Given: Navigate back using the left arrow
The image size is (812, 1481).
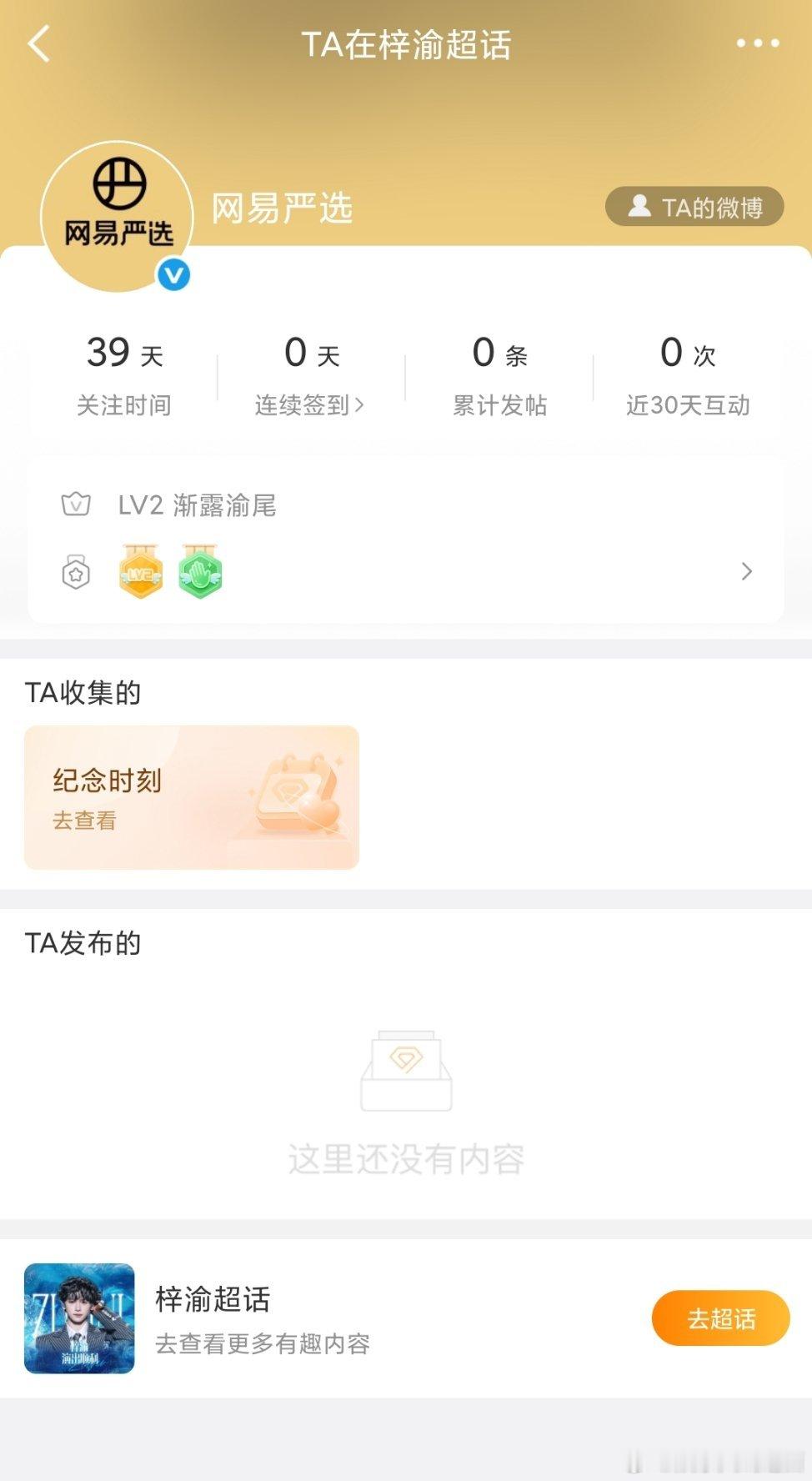Looking at the screenshot, I should click(38, 46).
